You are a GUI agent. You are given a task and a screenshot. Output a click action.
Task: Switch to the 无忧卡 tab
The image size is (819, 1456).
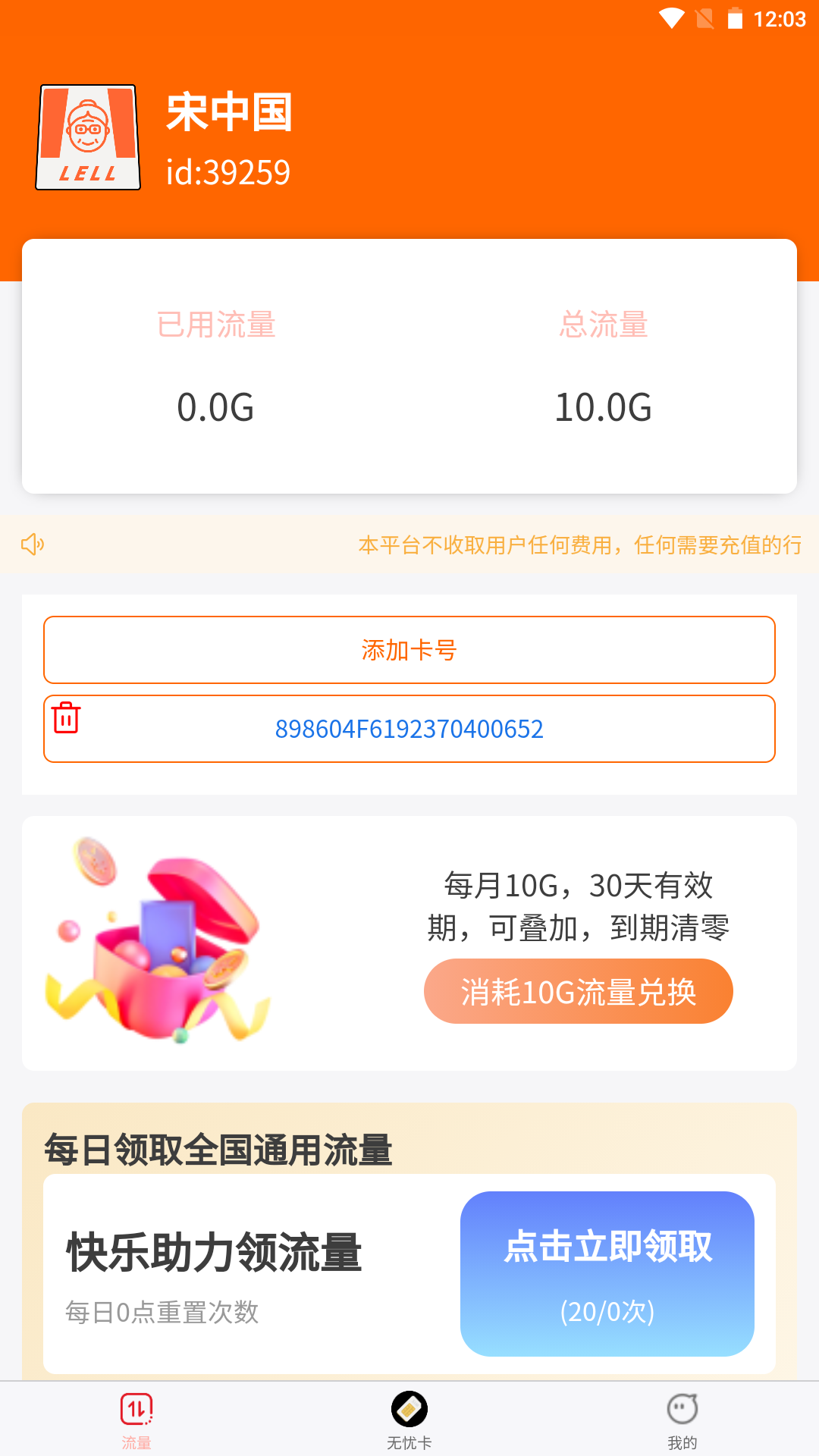click(409, 1420)
